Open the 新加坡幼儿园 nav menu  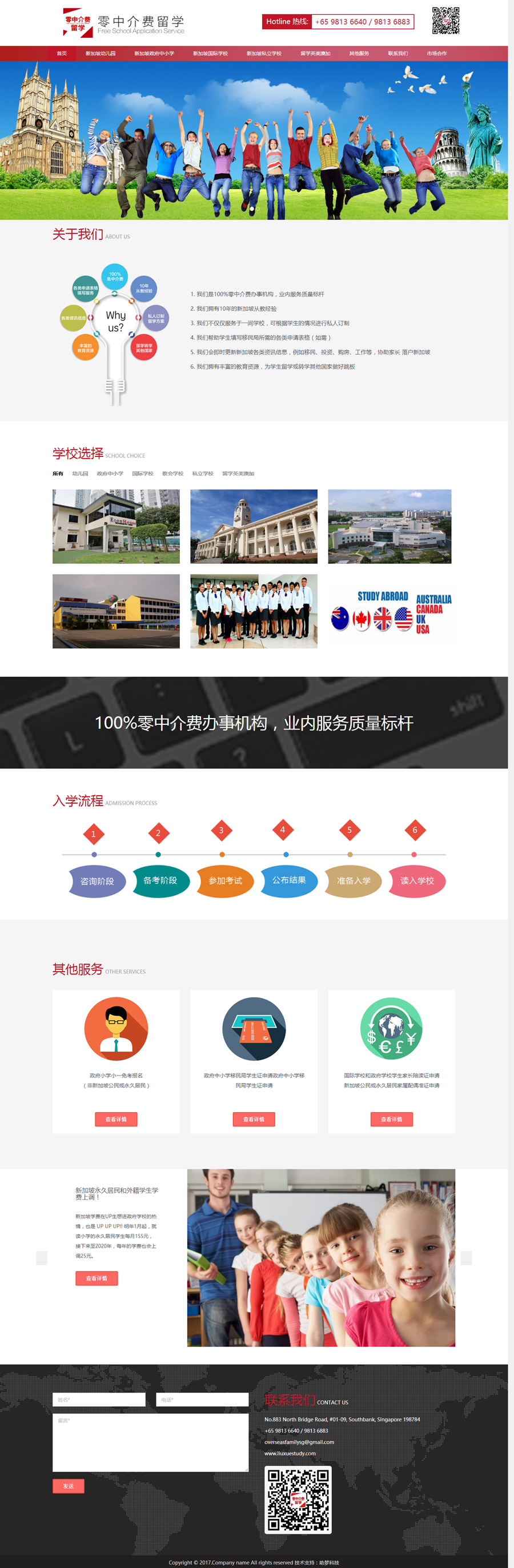101,54
